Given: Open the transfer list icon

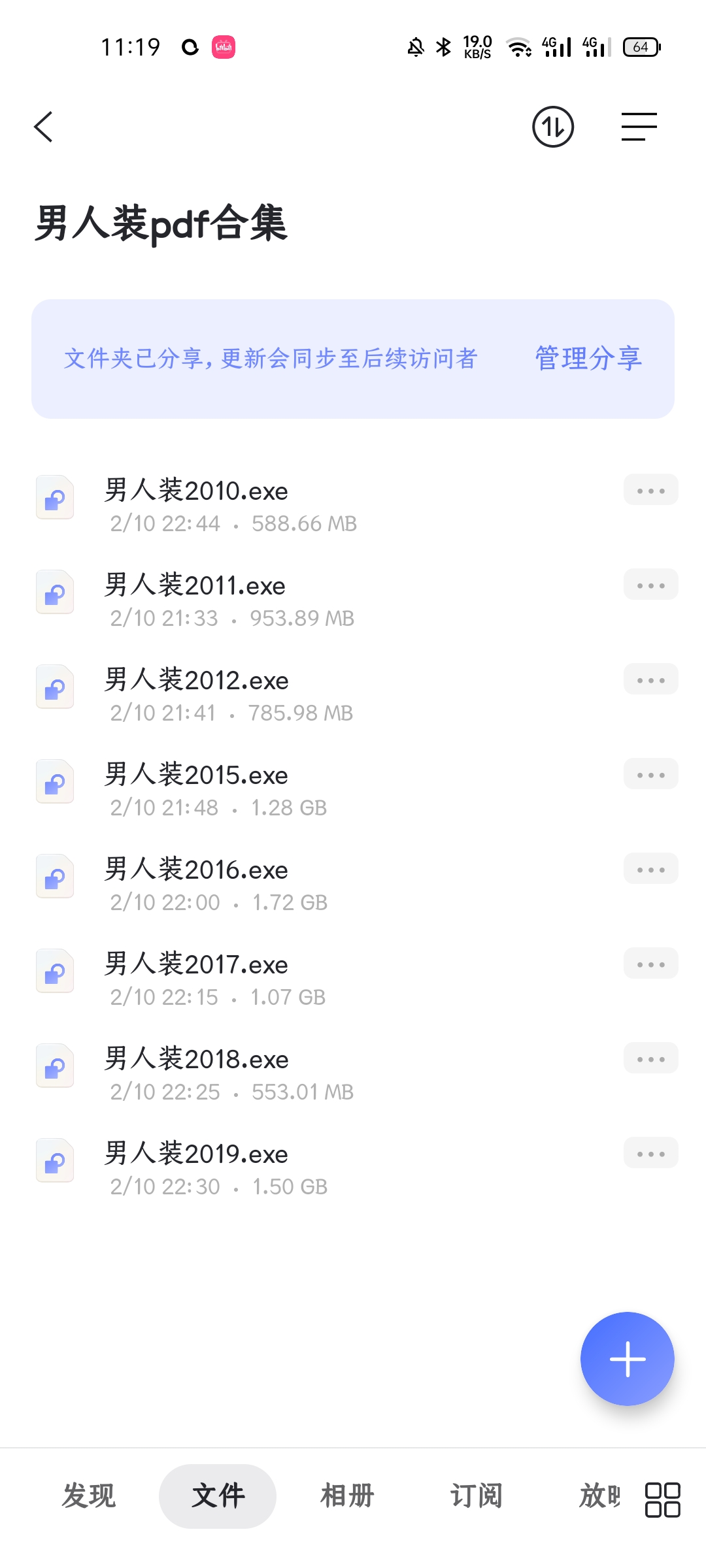Looking at the screenshot, I should (x=553, y=127).
